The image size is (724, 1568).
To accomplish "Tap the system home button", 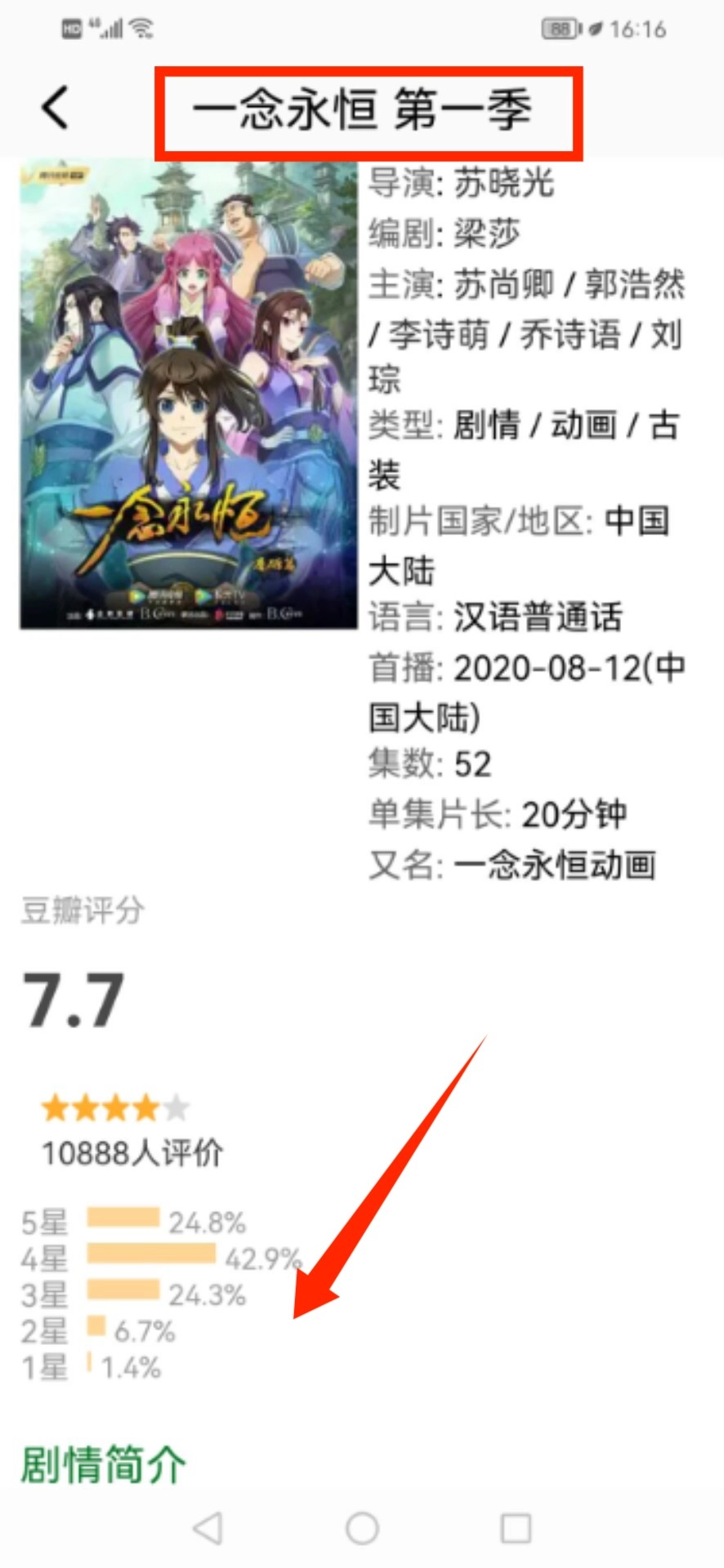I will 362,1528.
